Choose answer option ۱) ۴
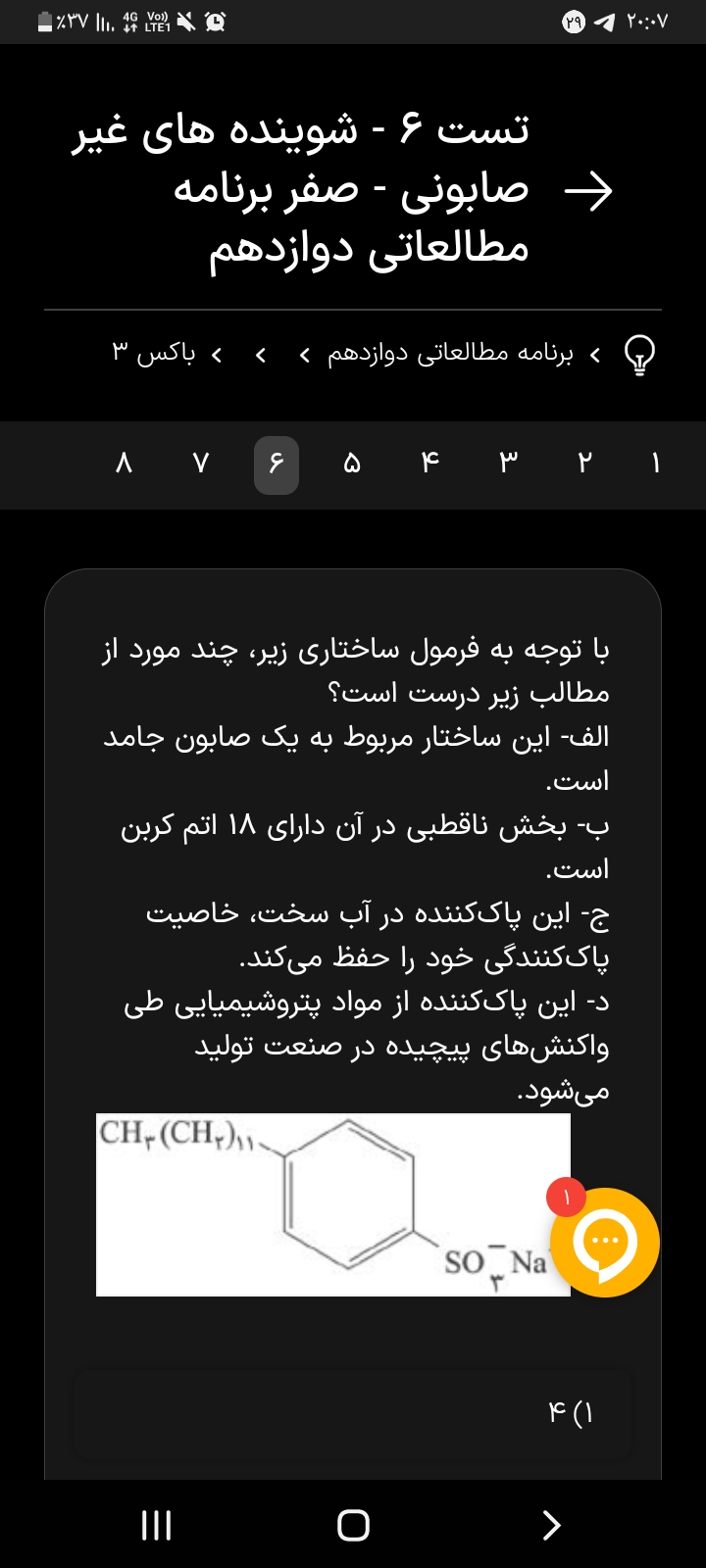The width and height of the screenshot is (706, 1568). [x=355, y=1412]
